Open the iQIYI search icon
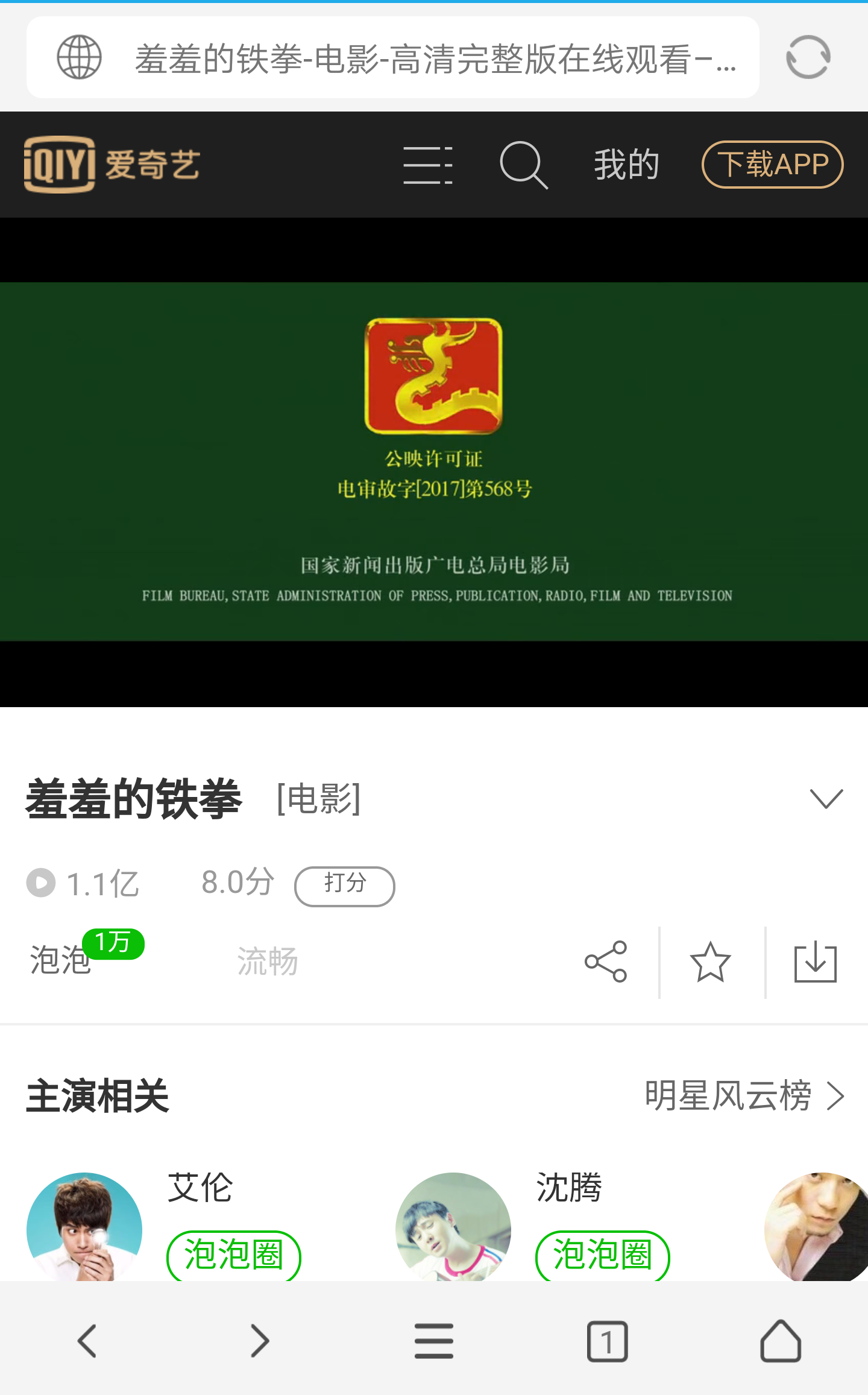This screenshot has width=868, height=1395. [x=523, y=165]
